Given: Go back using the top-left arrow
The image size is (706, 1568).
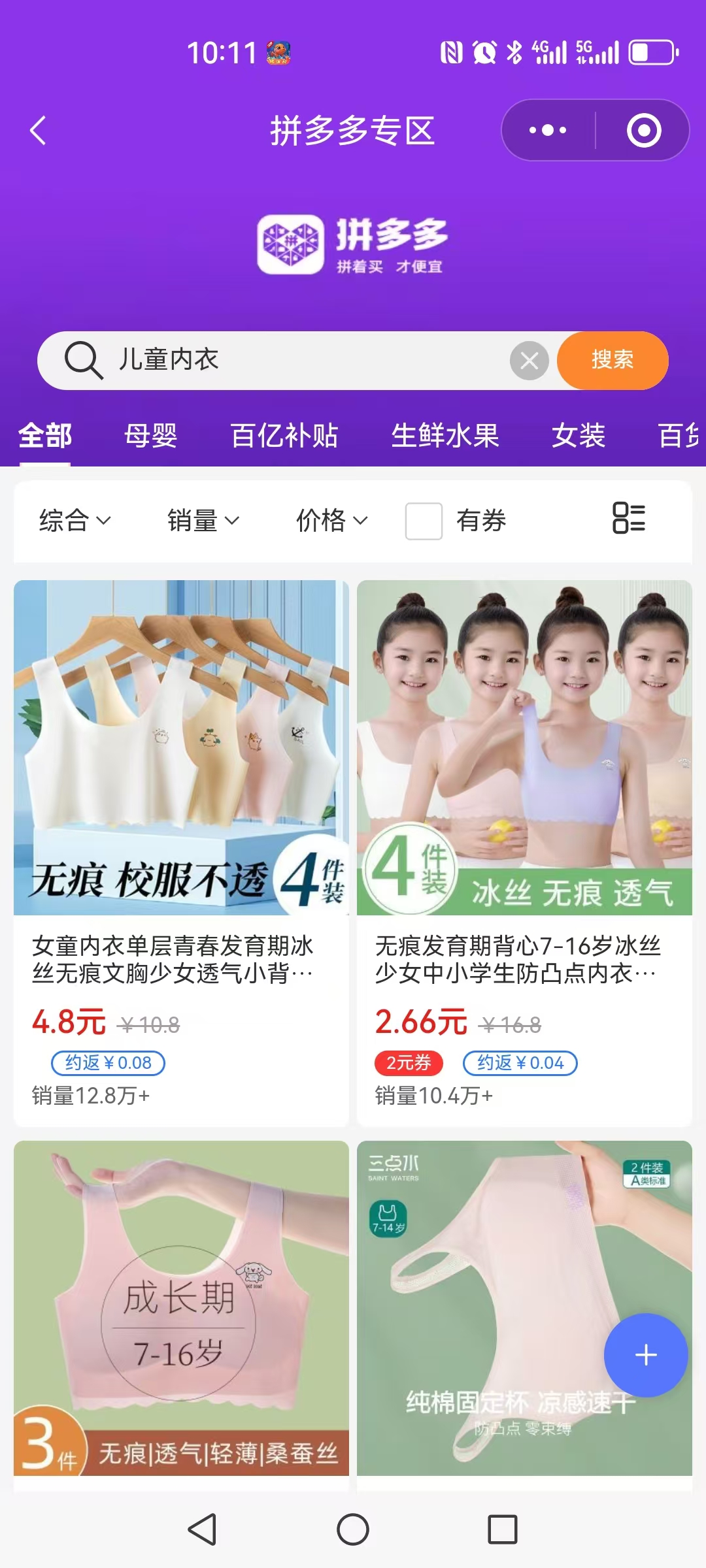Looking at the screenshot, I should [39, 131].
